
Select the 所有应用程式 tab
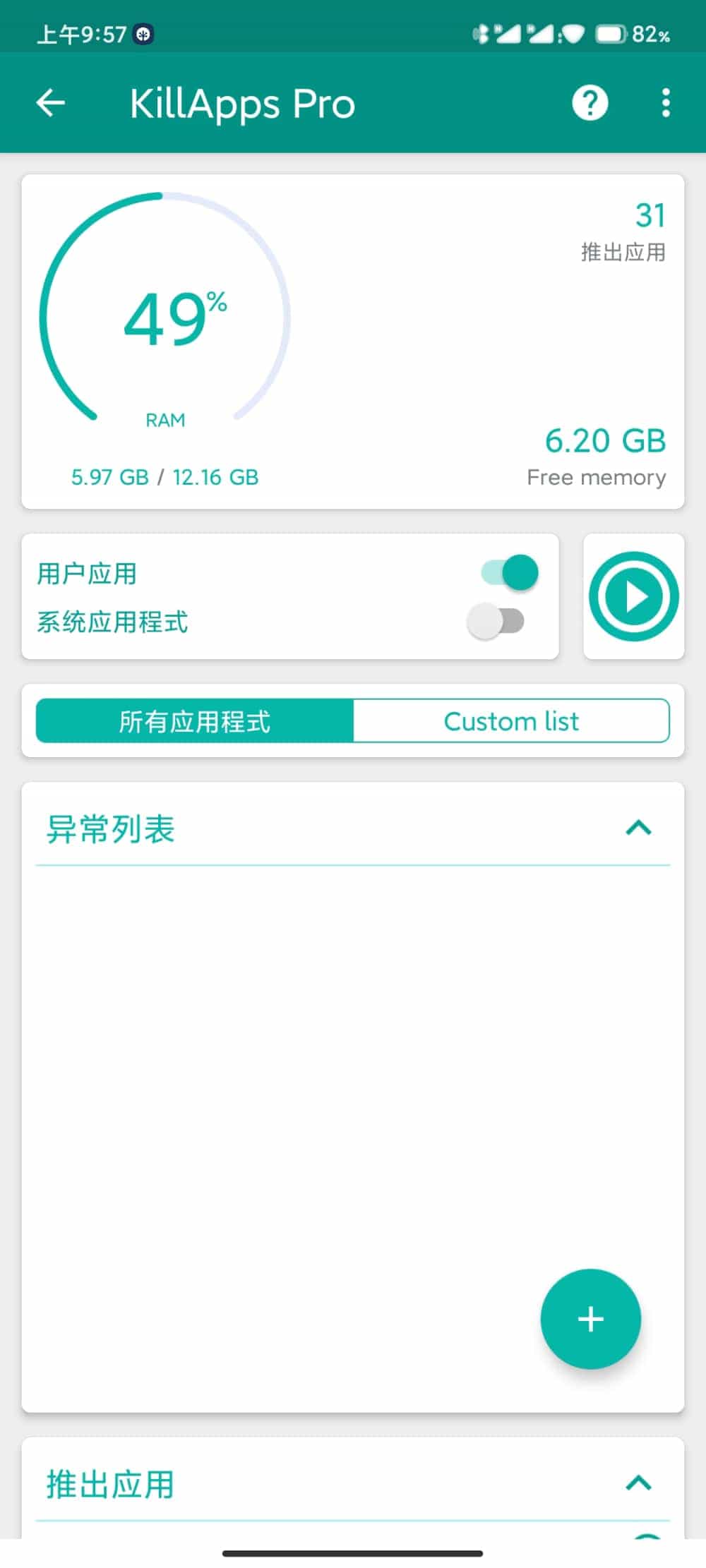point(195,720)
